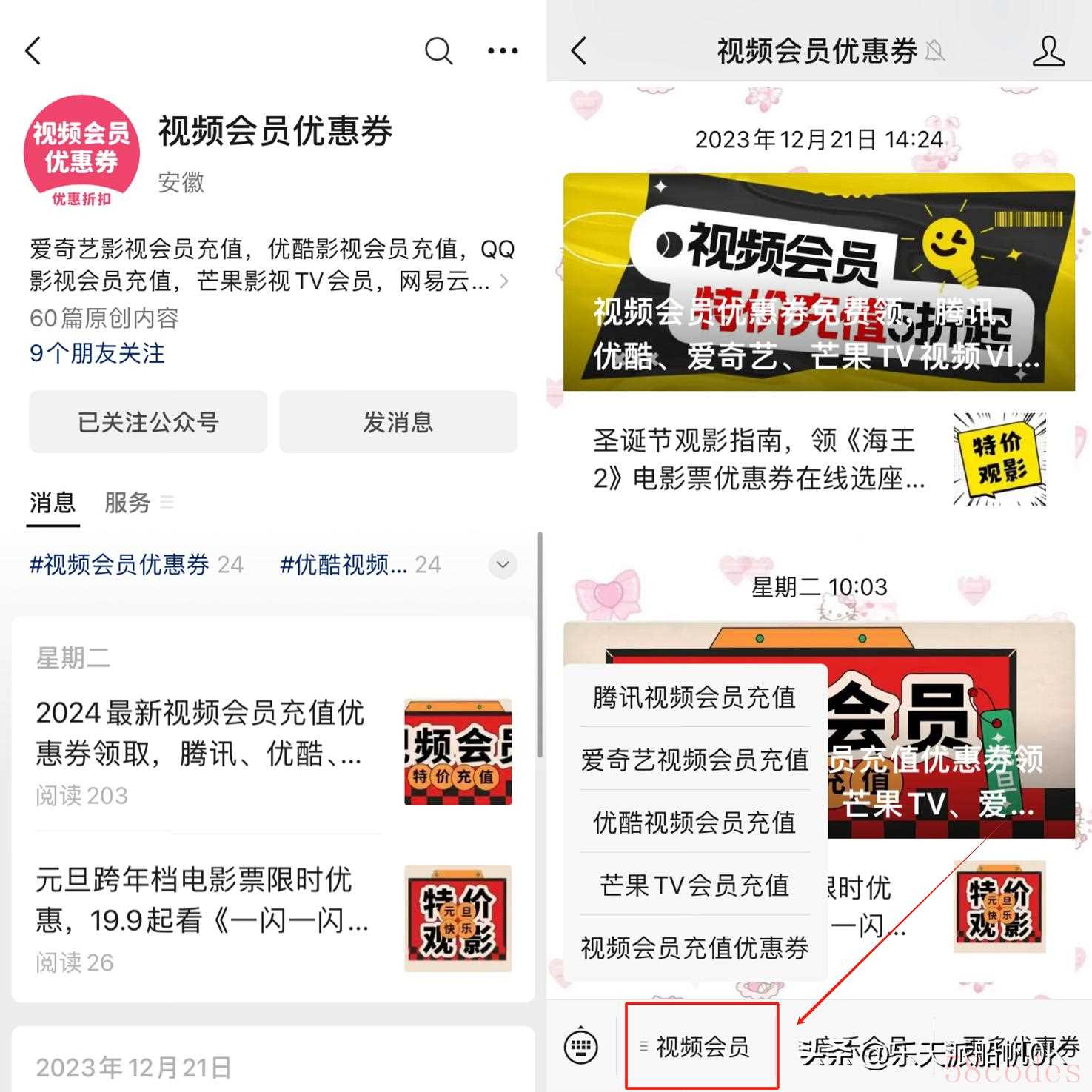Choose 芒果TV会员充值 from the popup menu
Viewport: 1092px width, 1092px height.
tap(694, 885)
